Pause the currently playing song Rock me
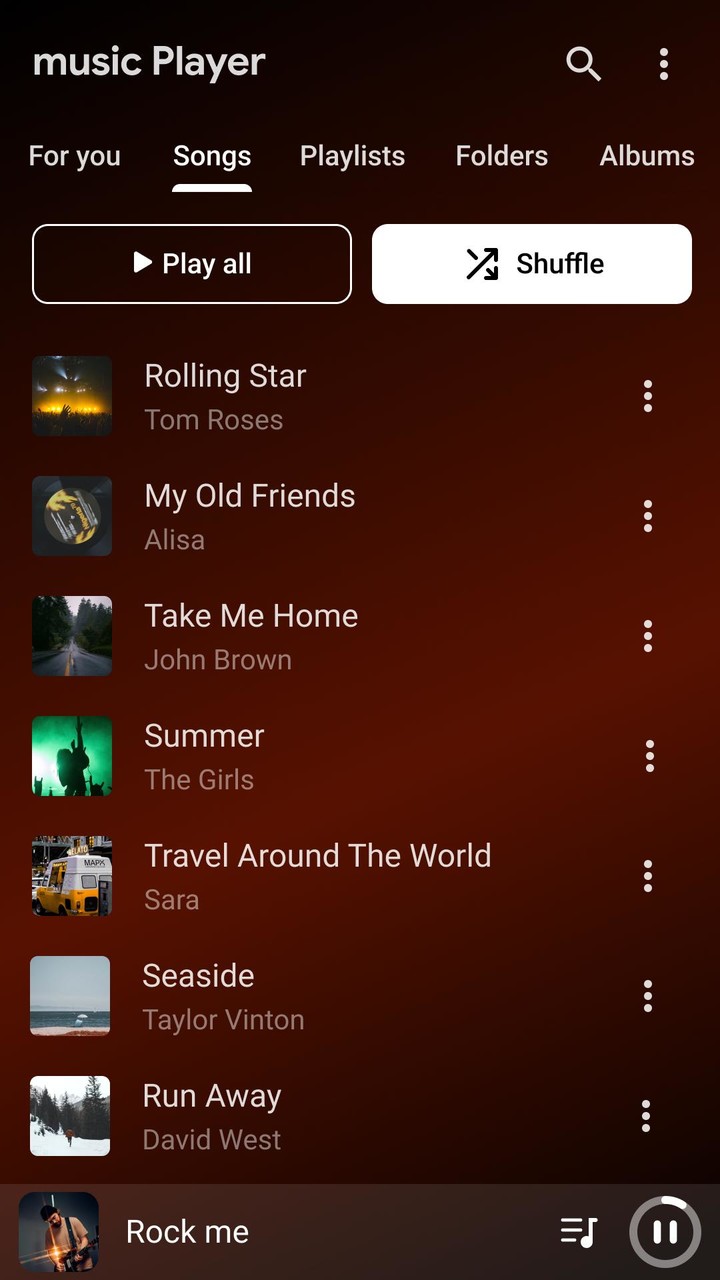The height and width of the screenshot is (1280, 720). tap(664, 1231)
